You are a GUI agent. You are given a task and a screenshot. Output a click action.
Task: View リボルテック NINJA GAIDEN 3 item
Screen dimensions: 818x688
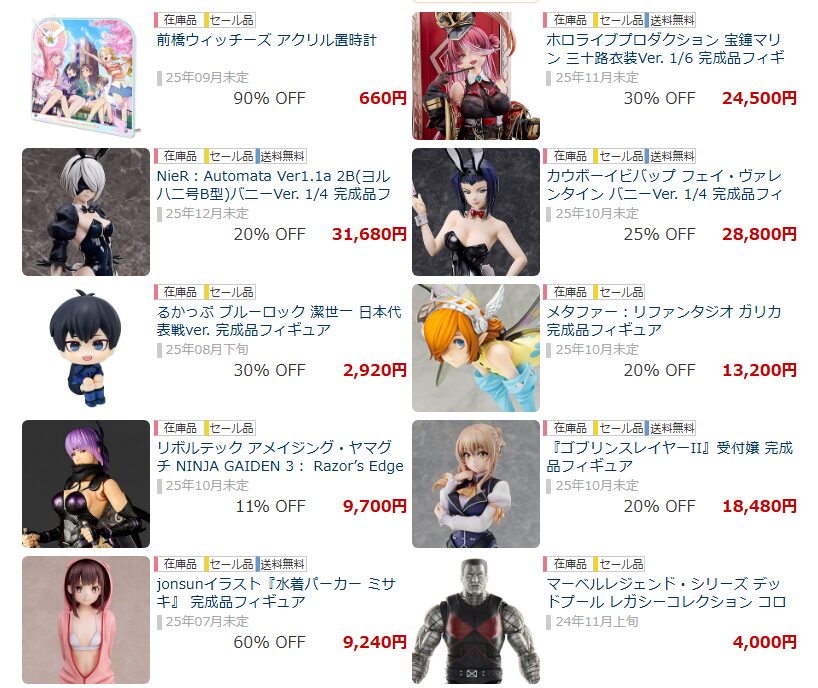(x=280, y=457)
